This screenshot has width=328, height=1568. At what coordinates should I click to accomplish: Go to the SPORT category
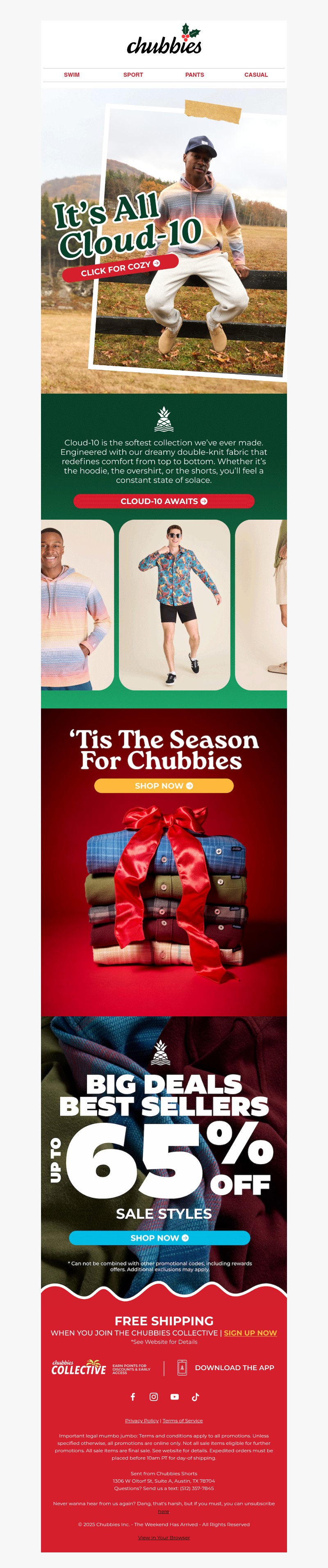(133, 75)
